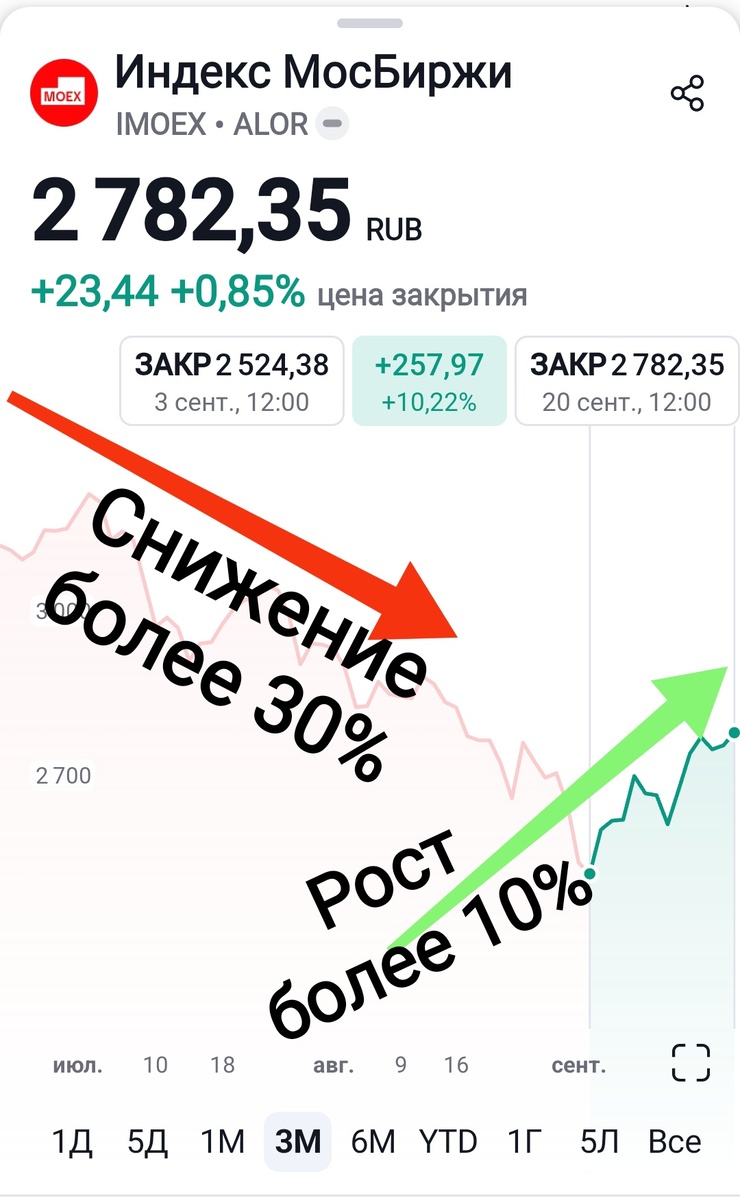Toggle the ALOR broker indicator off

click(x=332, y=124)
